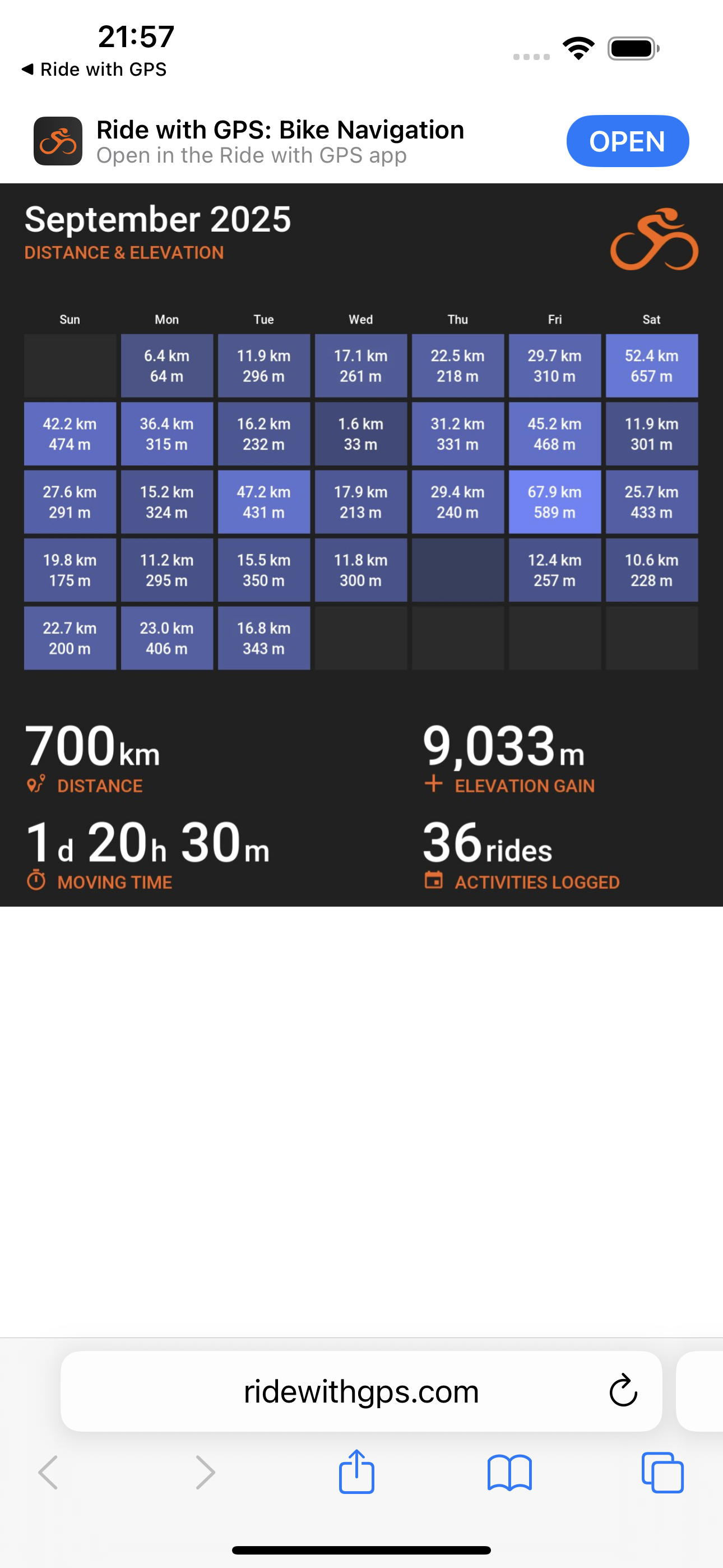Reload the current page
Viewport: 723px width, 1568px height.
(623, 1391)
